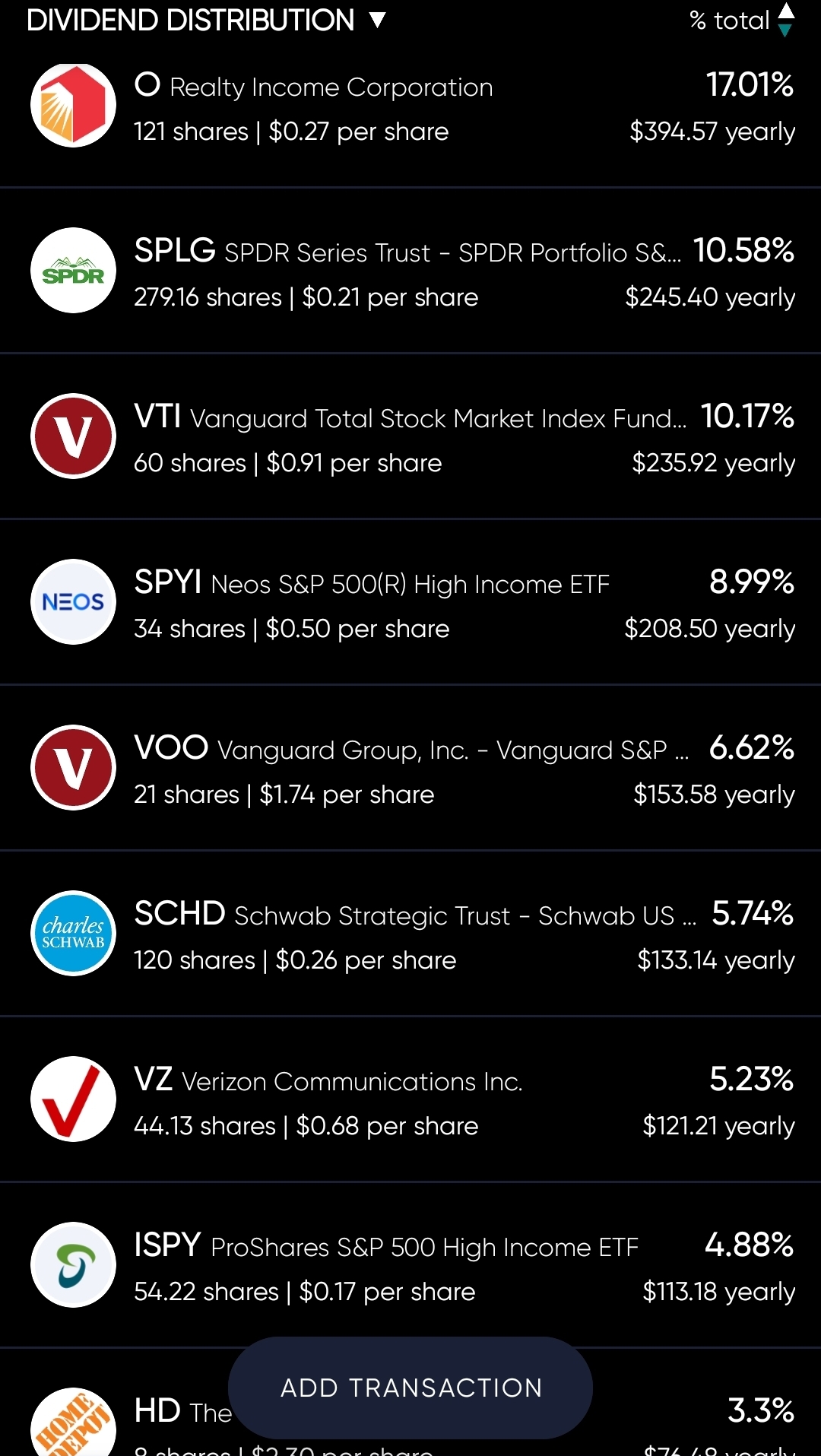Expand the Dividend Distribution dropdown
Image resolution: width=821 pixels, height=1456 pixels.
click(x=207, y=20)
